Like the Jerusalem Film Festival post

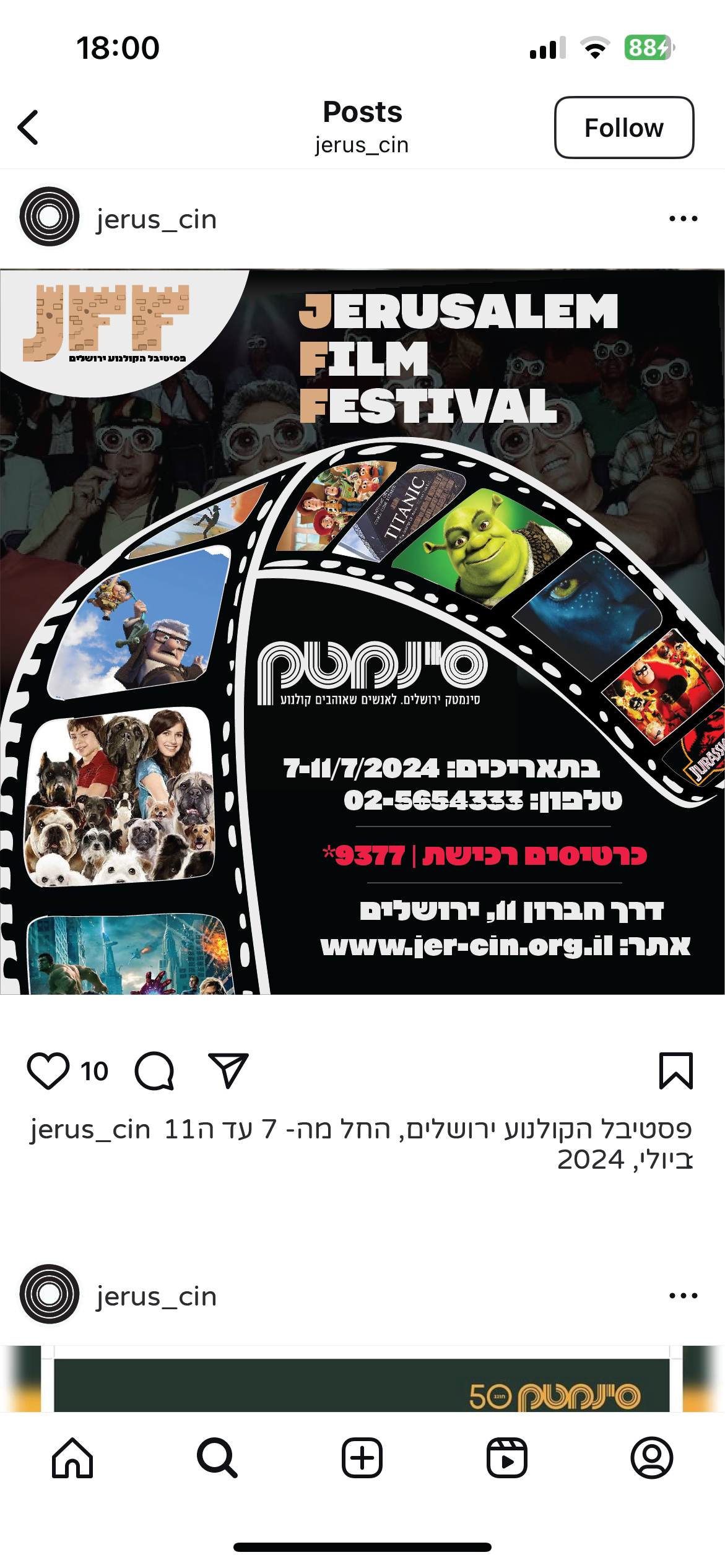48,1070
